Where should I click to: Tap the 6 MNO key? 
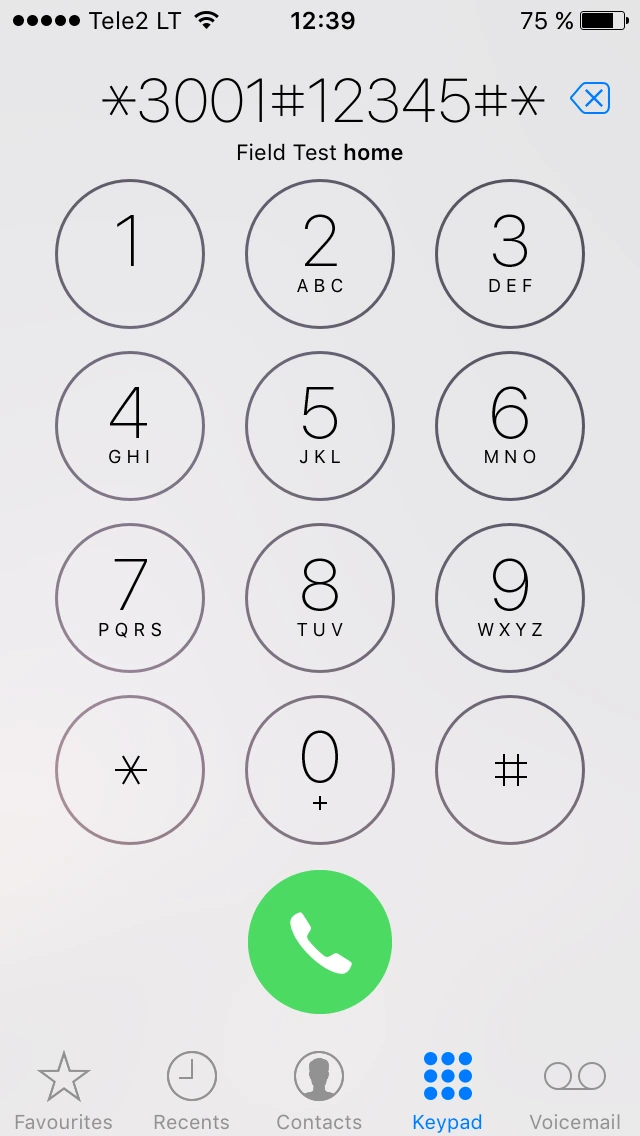tap(510, 426)
